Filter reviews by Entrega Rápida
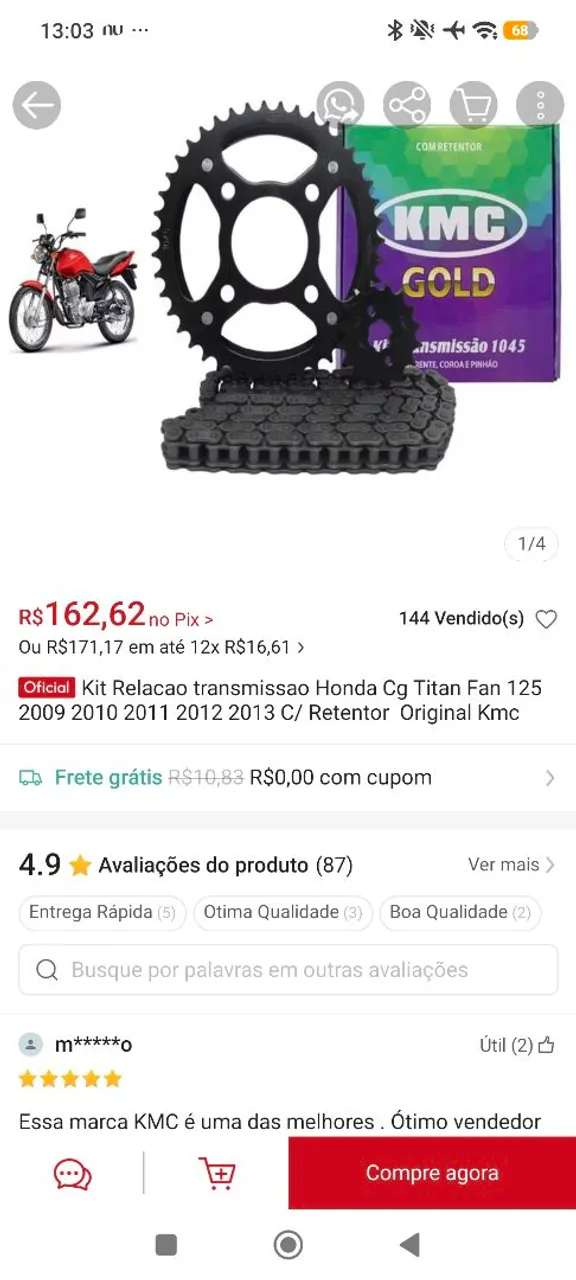Image resolution: width=576 pixels, height=1280 pixels. [102, 912]
